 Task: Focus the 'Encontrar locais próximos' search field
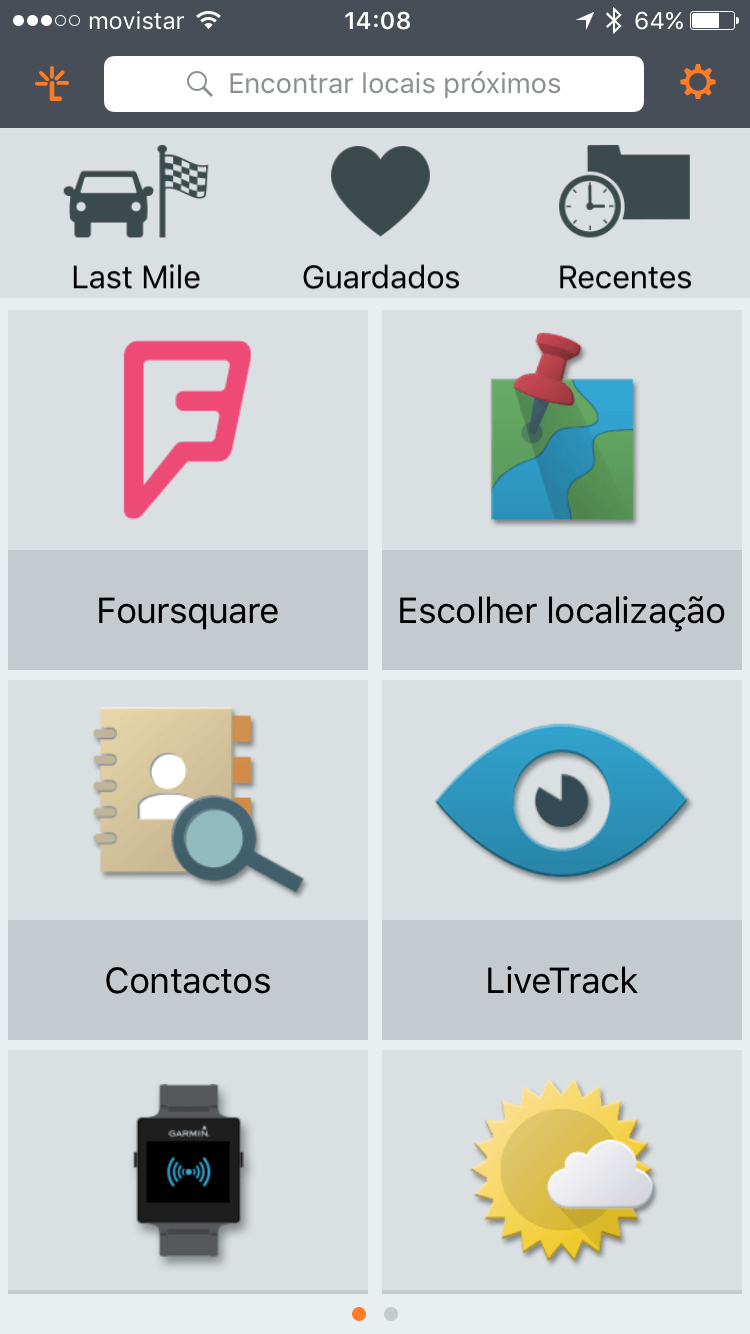pos(374,84)
